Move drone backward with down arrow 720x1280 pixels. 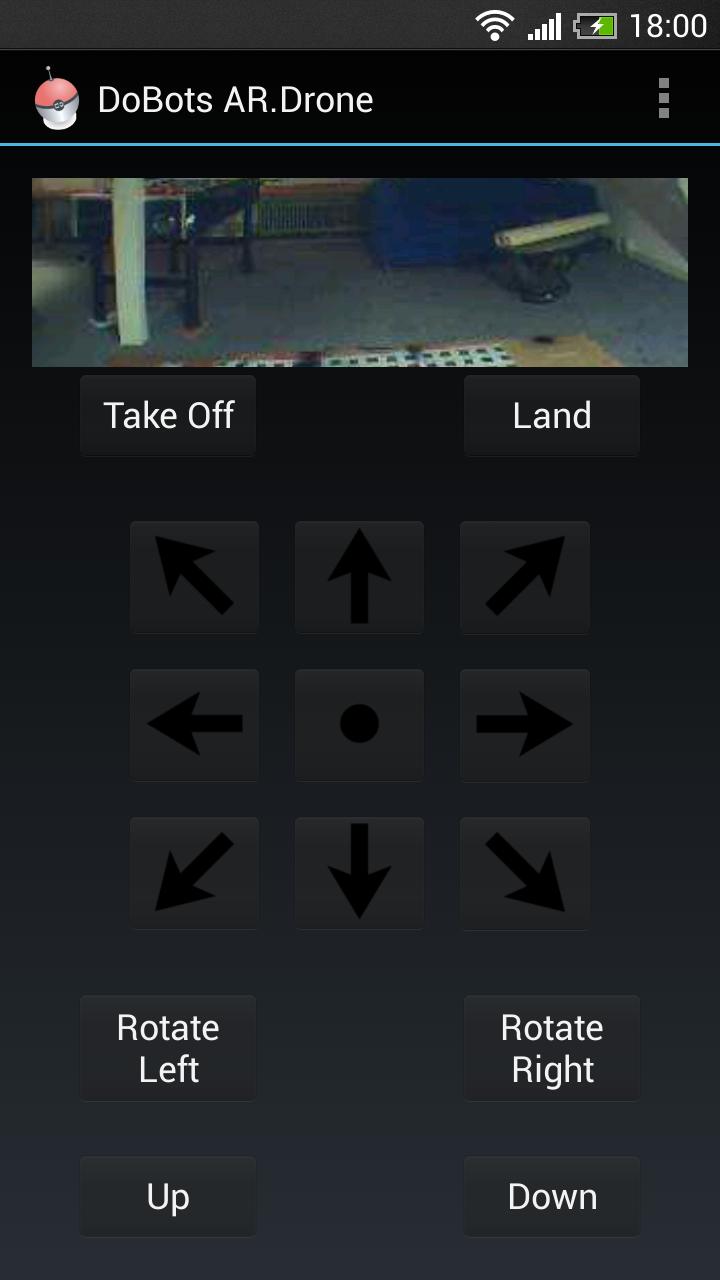(x=359, y=872)
